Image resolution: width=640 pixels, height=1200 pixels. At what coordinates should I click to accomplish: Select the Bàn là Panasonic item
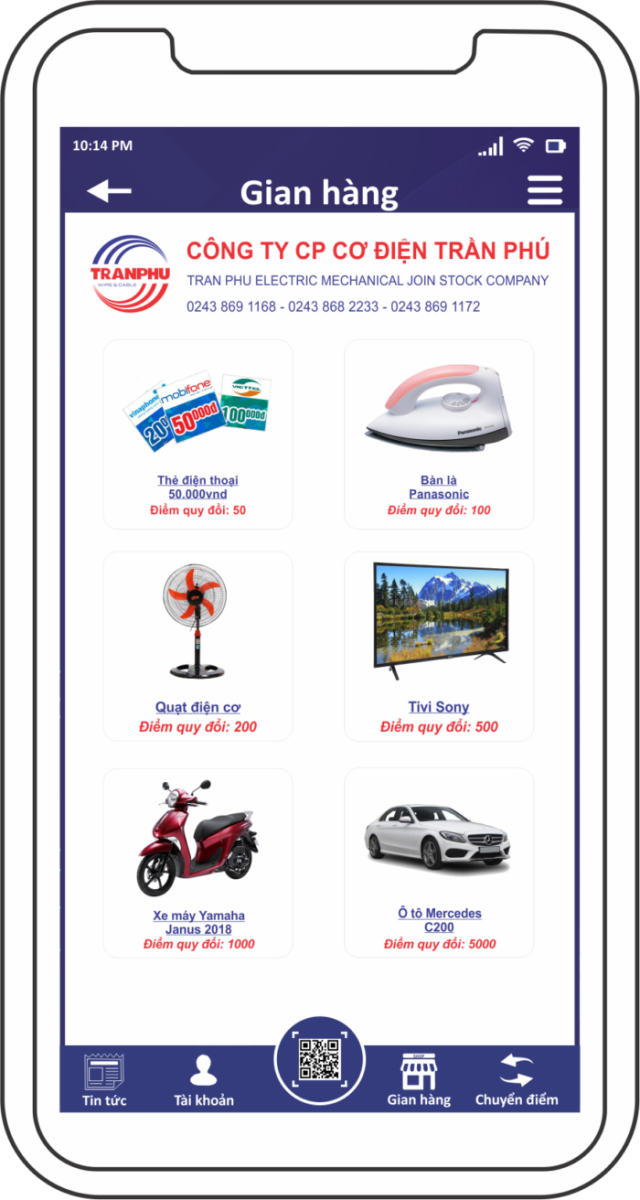tap(438, 434)
